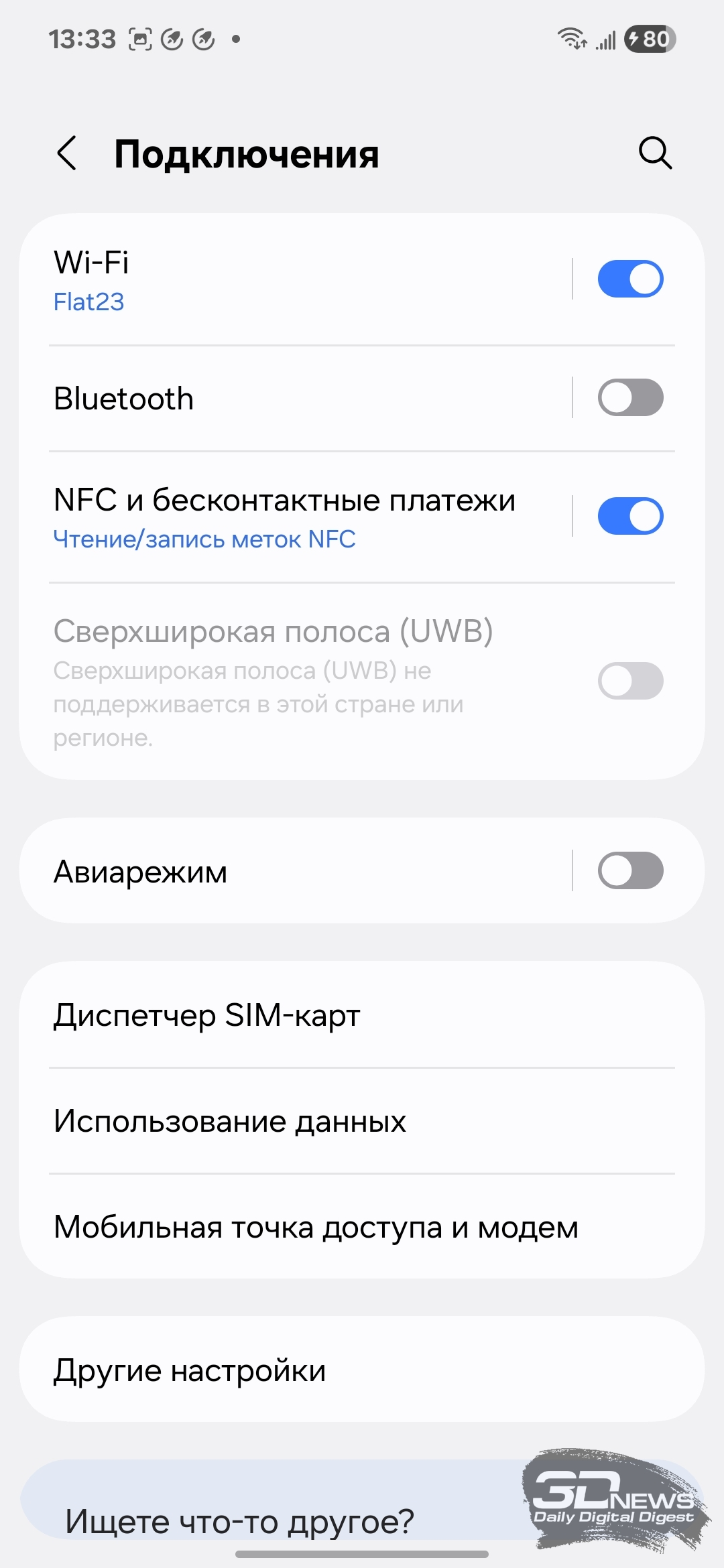The height and width of the screenshot is (1568, 724).
Task: Open Диспетчер SIM-карт
Action: [x=362, y=1015]
